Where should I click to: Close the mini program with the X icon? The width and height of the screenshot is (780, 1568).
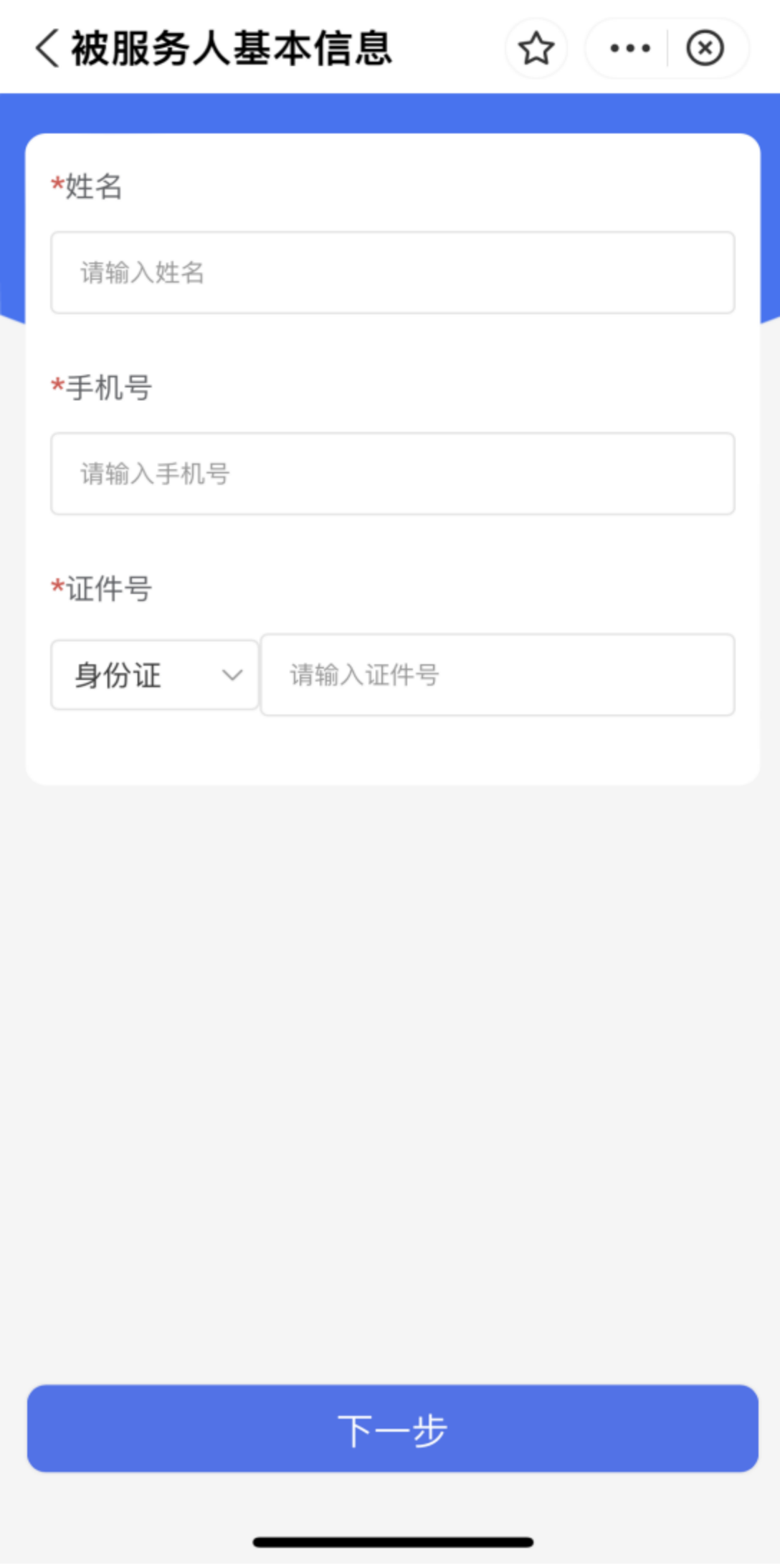tap(705, 48)
